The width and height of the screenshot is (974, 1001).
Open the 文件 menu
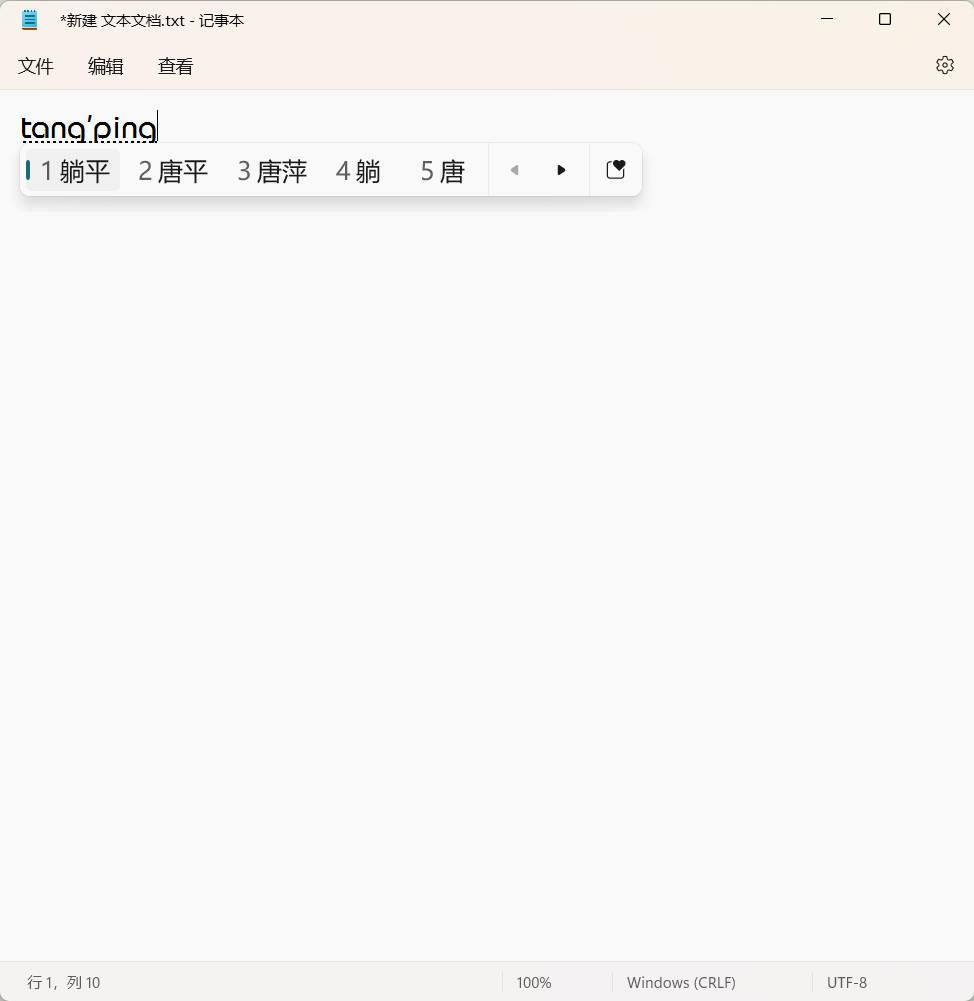(x=36, y=66)
